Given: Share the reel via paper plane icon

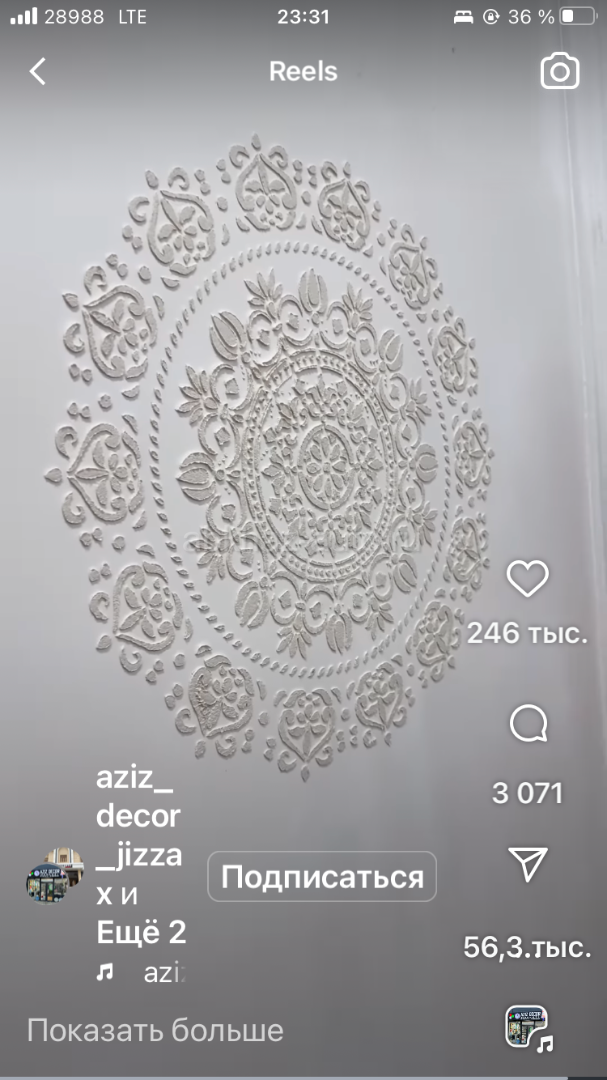Looking at the screenshot, I should coord(528,864).
